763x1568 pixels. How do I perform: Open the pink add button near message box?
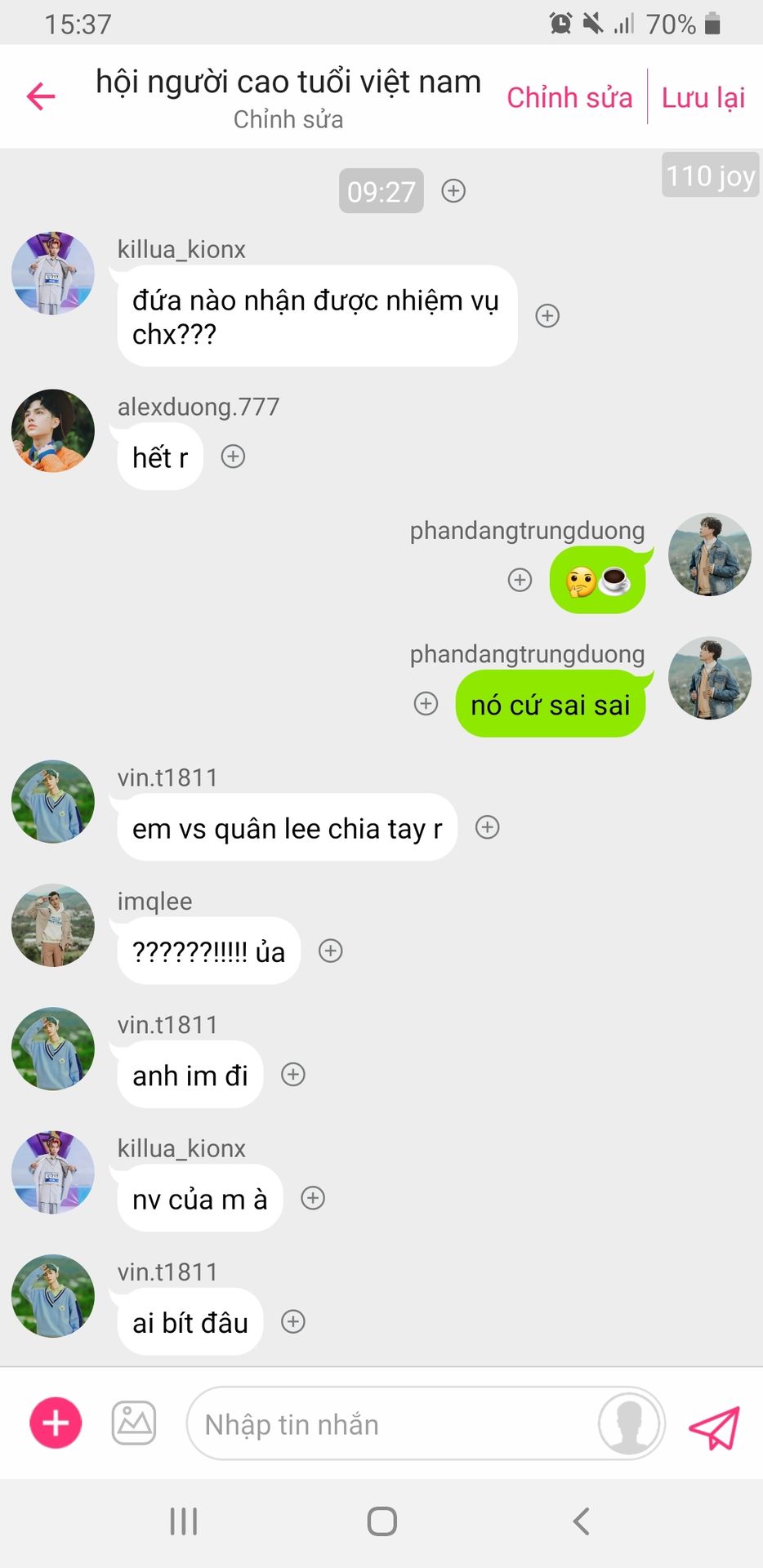tap(56, 1423)
